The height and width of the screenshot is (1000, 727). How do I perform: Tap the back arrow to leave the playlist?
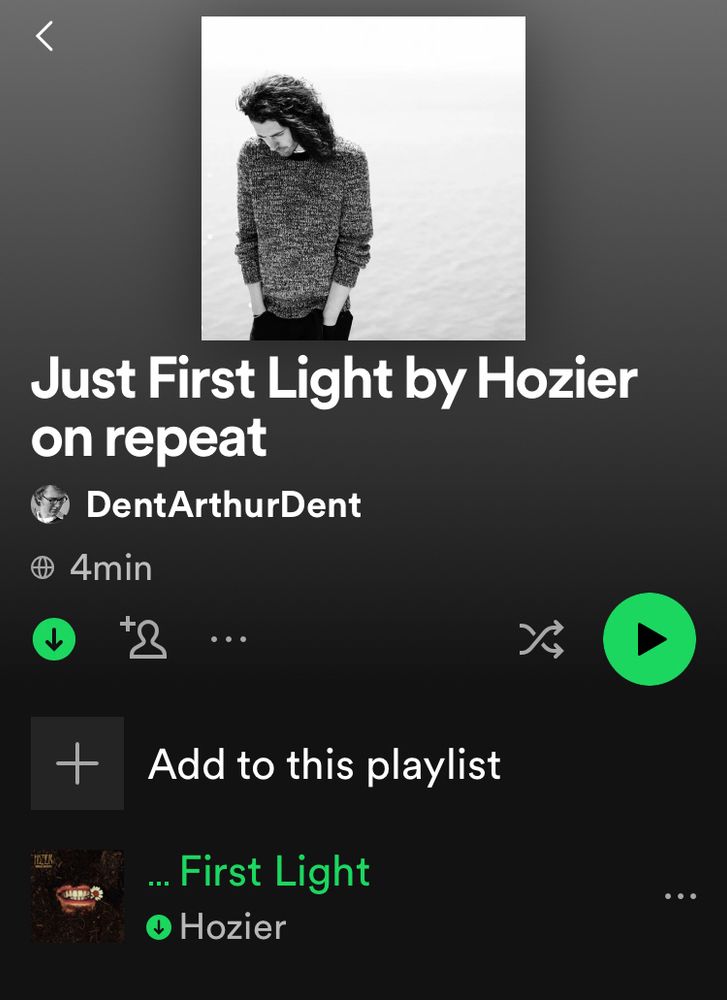(x=44, y=36)
